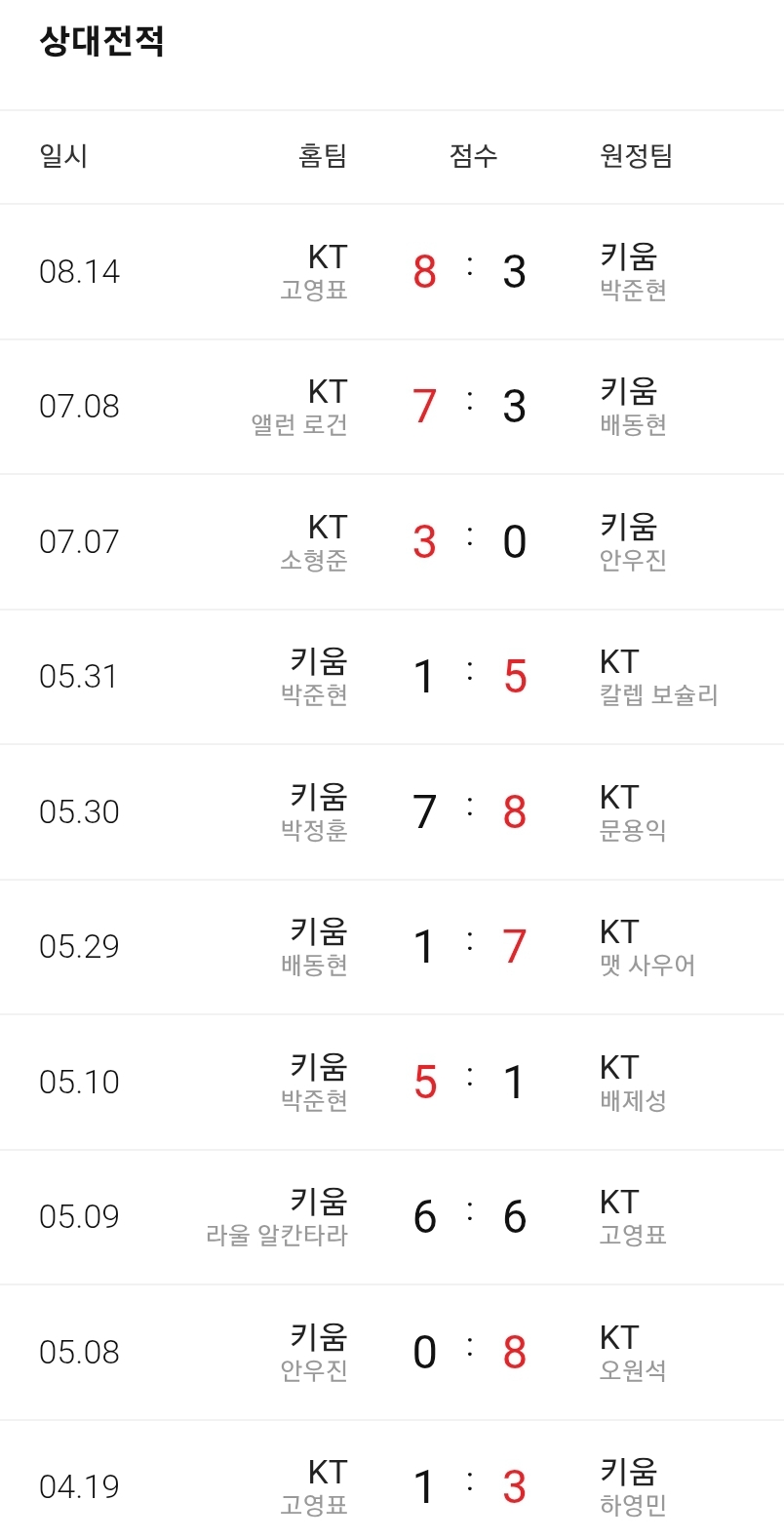The height and width of the screenshot is (1540, 784).
Task: Open the 07.08 game started by 앨런 로건
Action: point(392,407)
